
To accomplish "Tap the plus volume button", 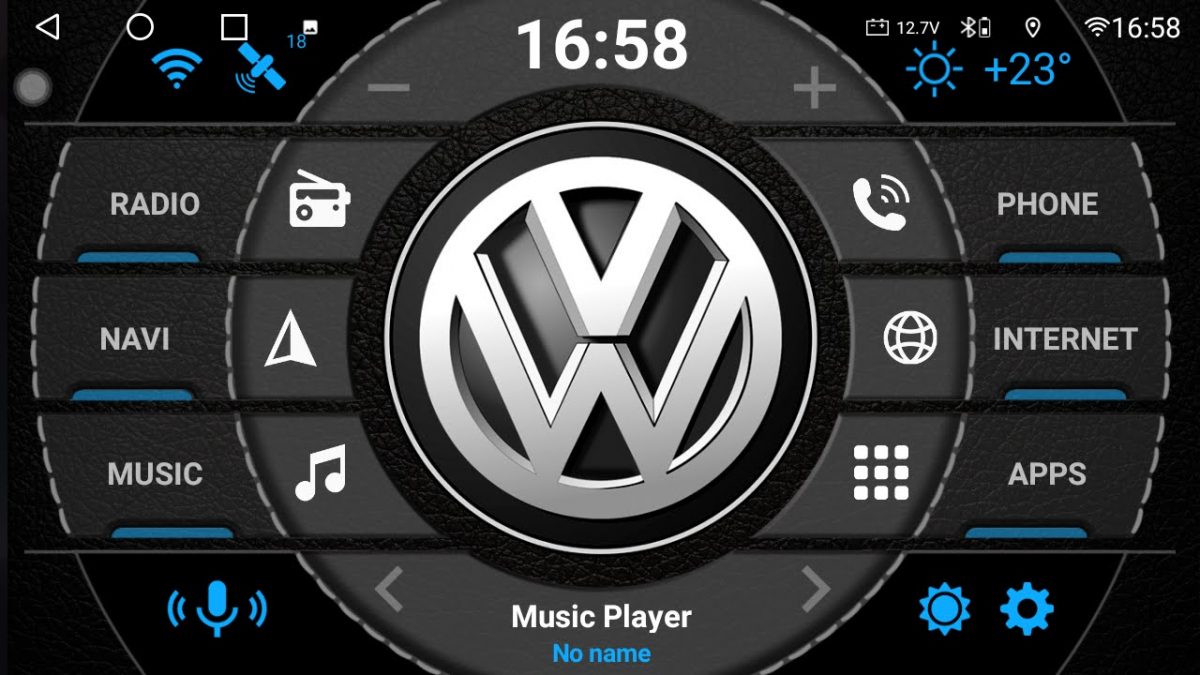I will (814, 90).
